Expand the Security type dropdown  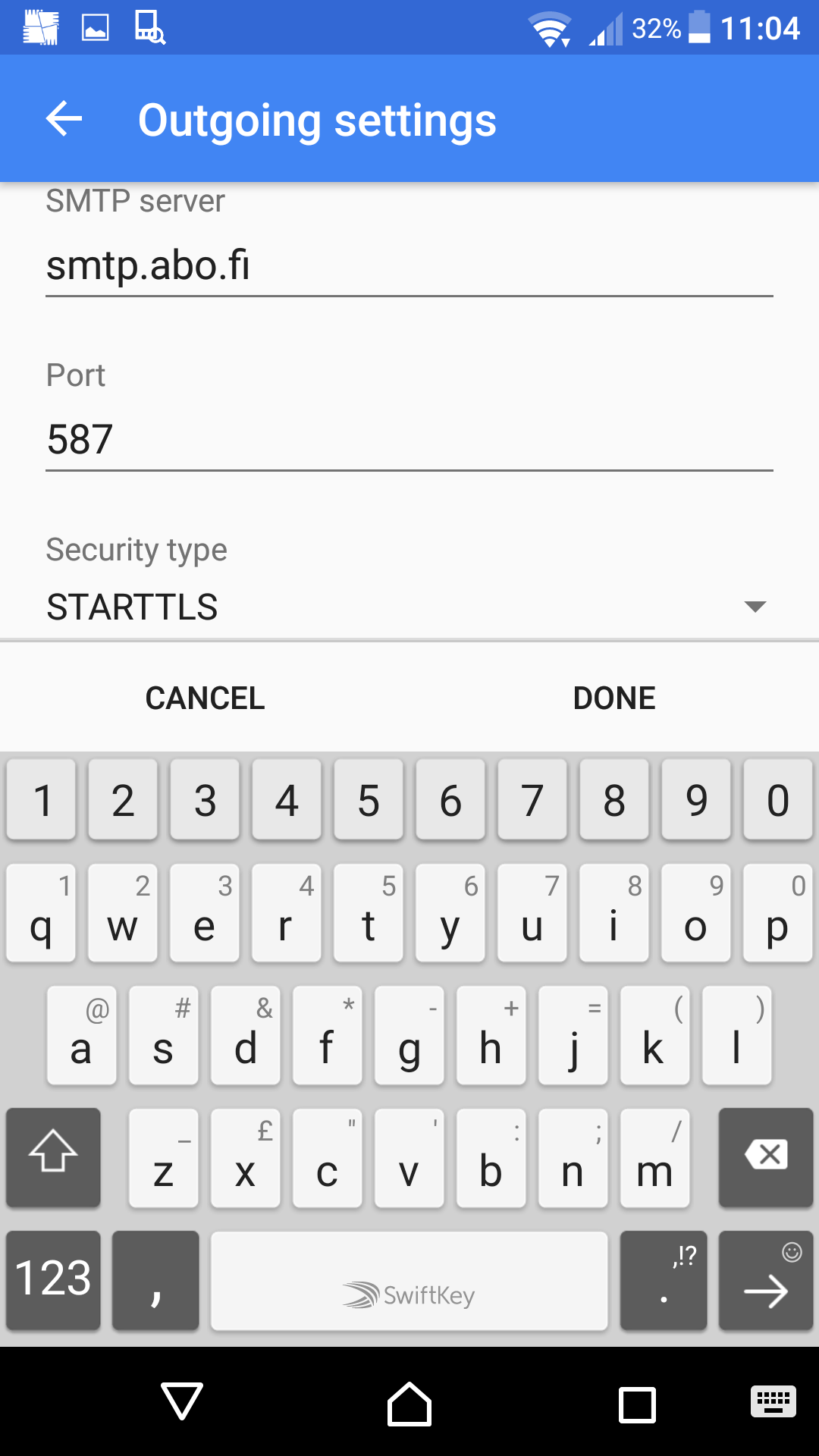click(x=409, y=607)
